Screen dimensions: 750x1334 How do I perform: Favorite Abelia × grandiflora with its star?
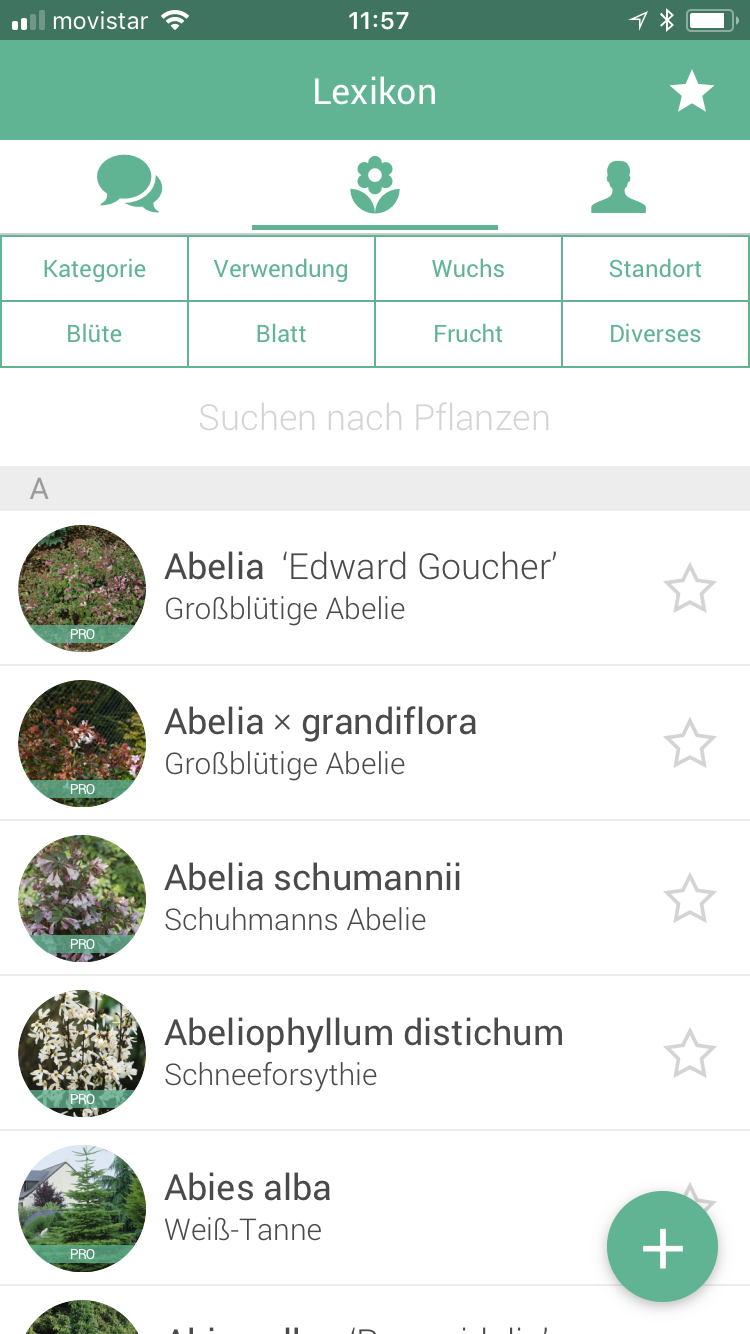pyautogui.click(x=690, y=744)
